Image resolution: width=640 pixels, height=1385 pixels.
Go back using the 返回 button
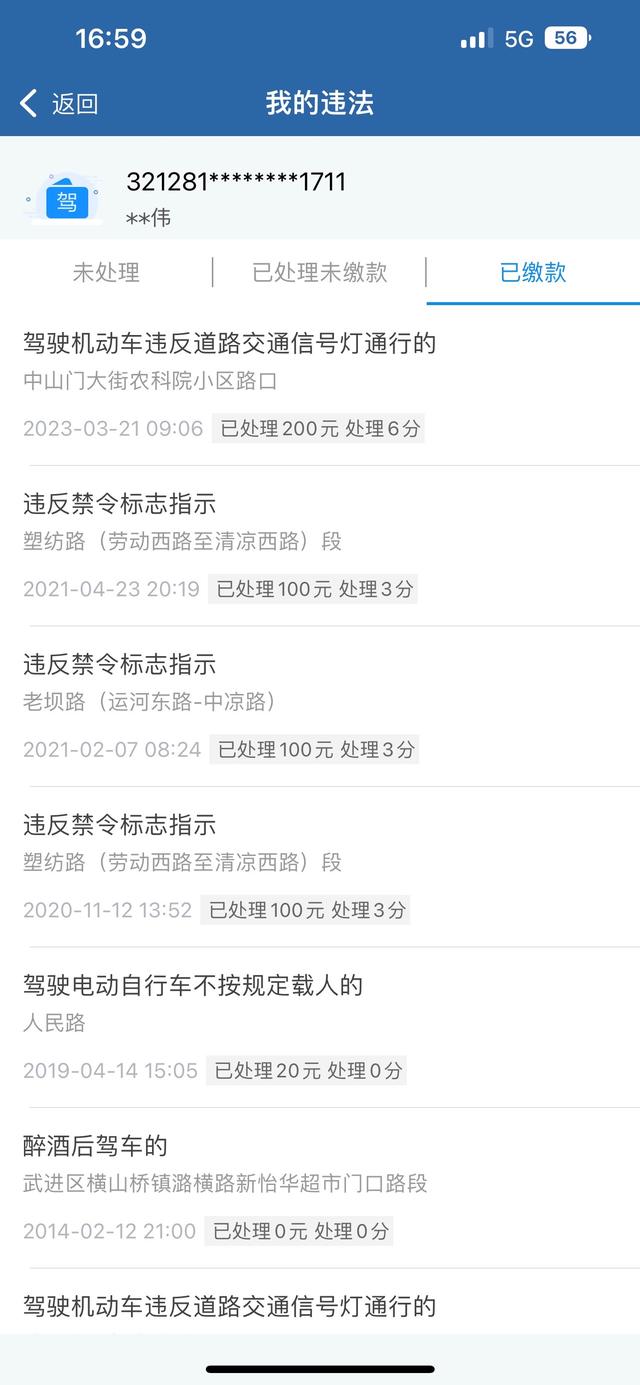(59, 103)
